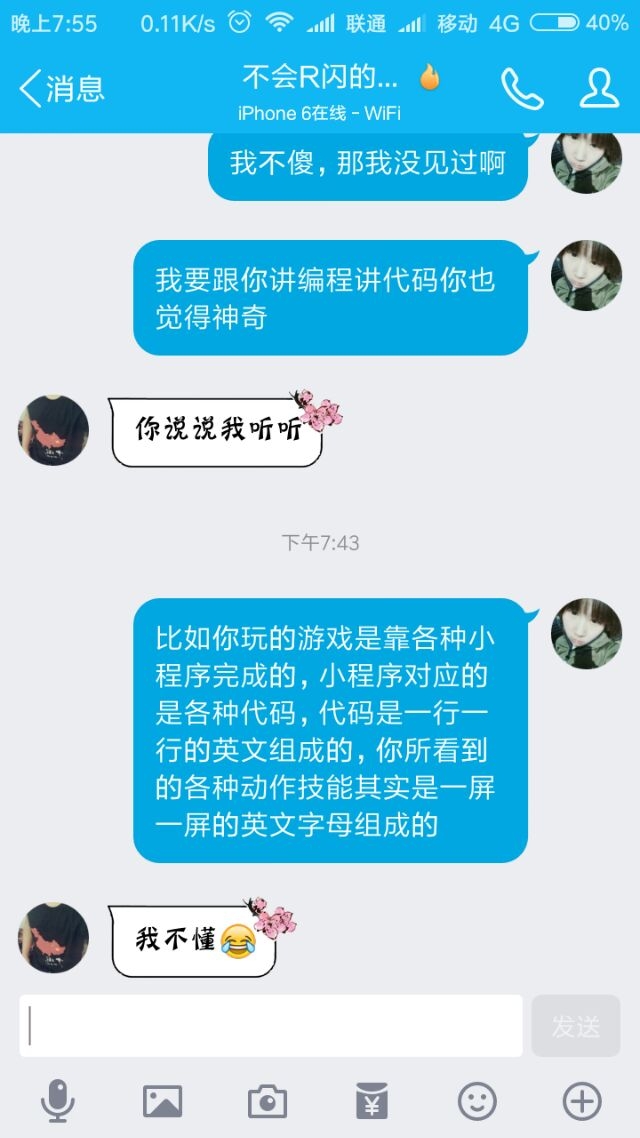Open the plus more-options menu
The width and height of the screenshot is (640, 1138).
click(x=582, y=1102)
